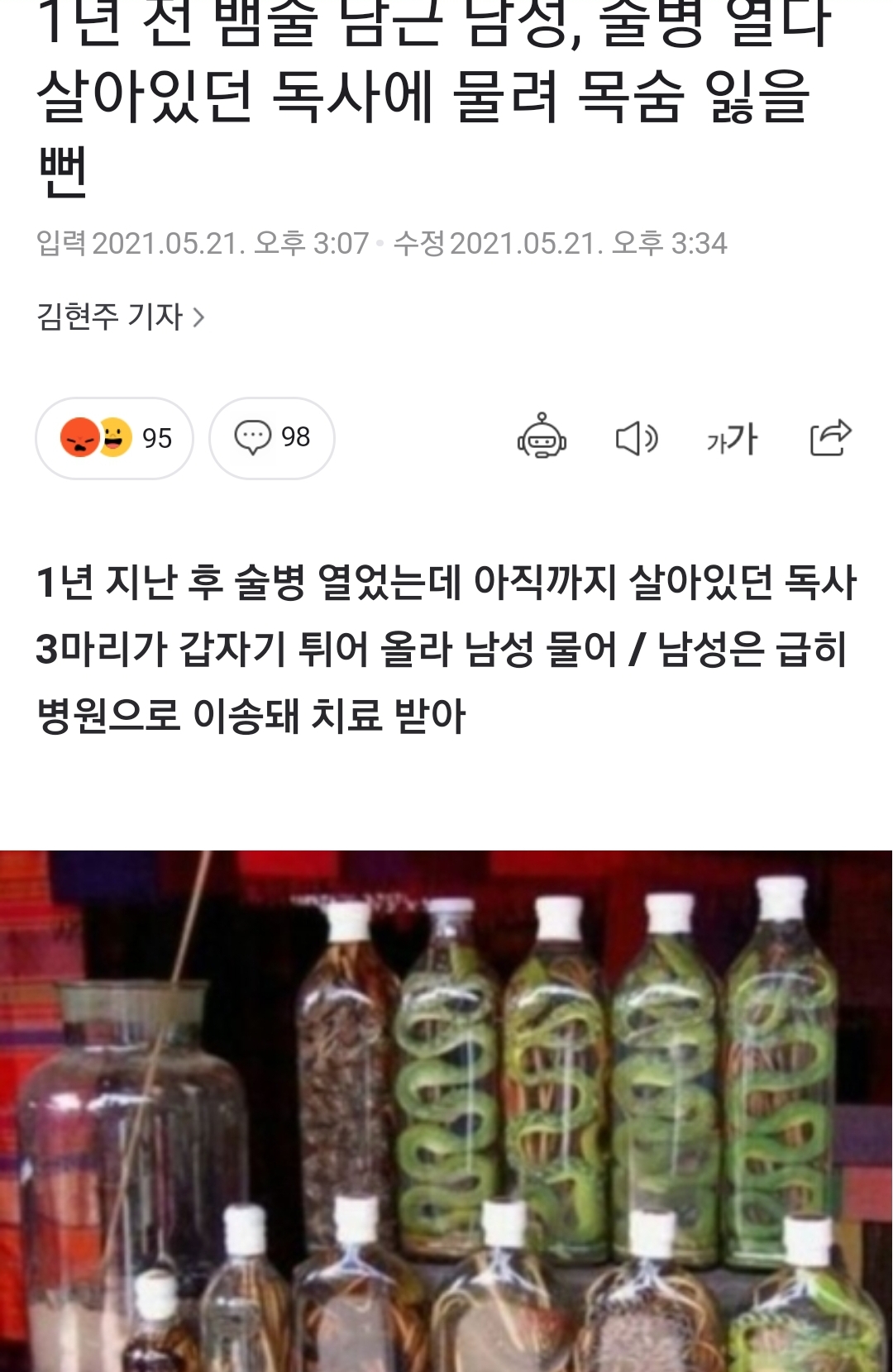Share this article
This screenshot has height=1372, width=893.
(x=830, y=437)
